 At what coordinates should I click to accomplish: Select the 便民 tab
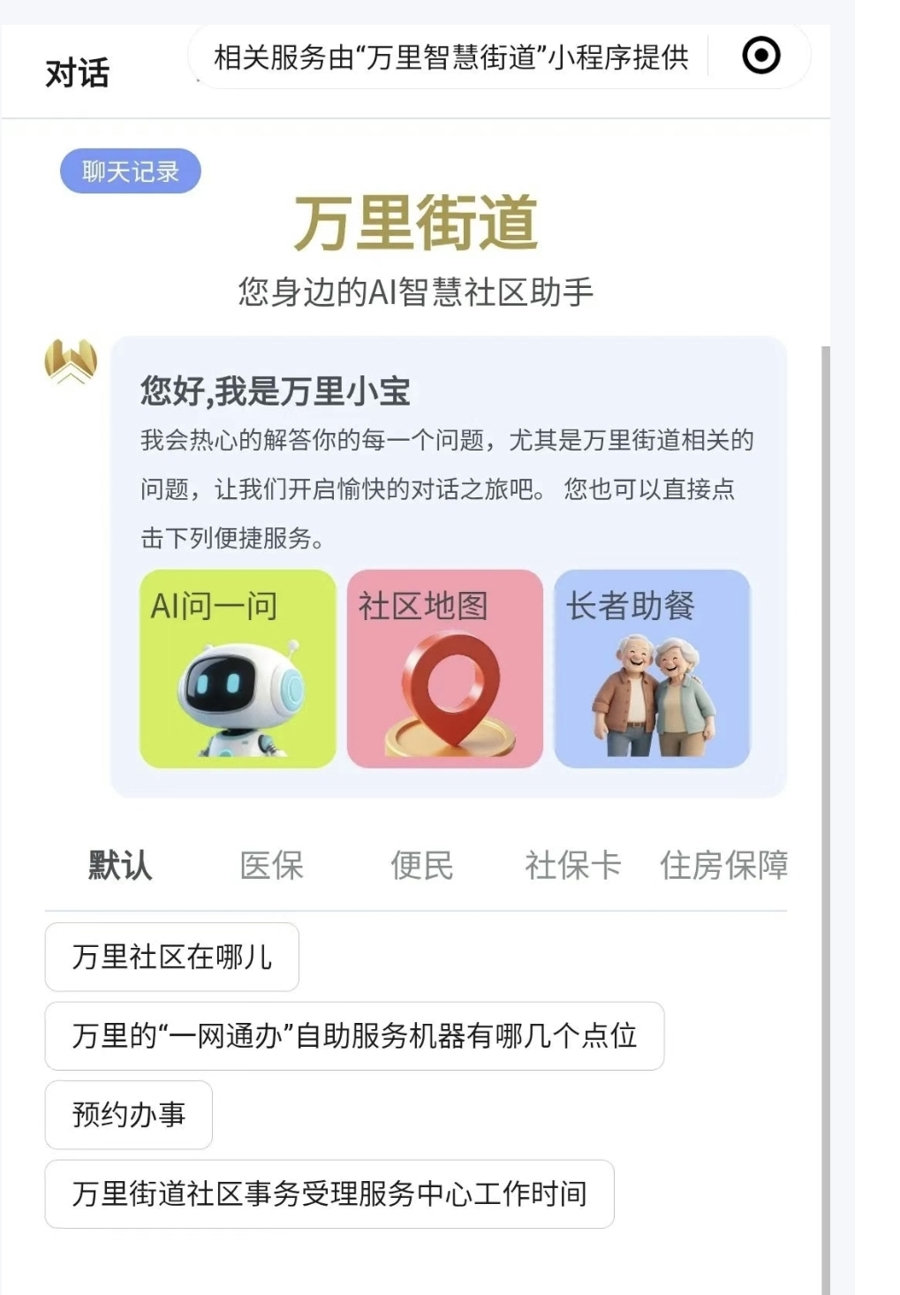coord(421,866)
